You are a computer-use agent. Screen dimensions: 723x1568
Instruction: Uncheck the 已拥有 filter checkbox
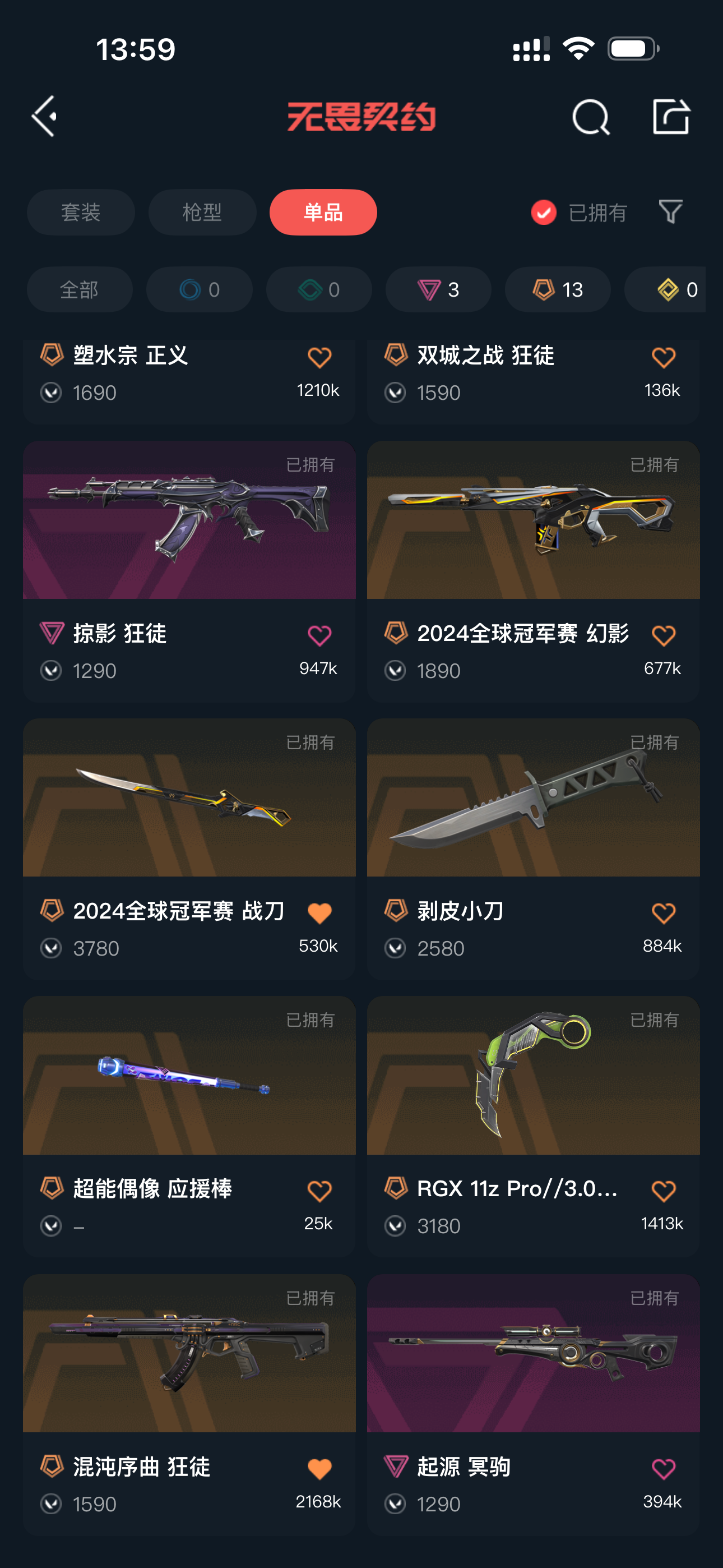click(x=544, y=213)
